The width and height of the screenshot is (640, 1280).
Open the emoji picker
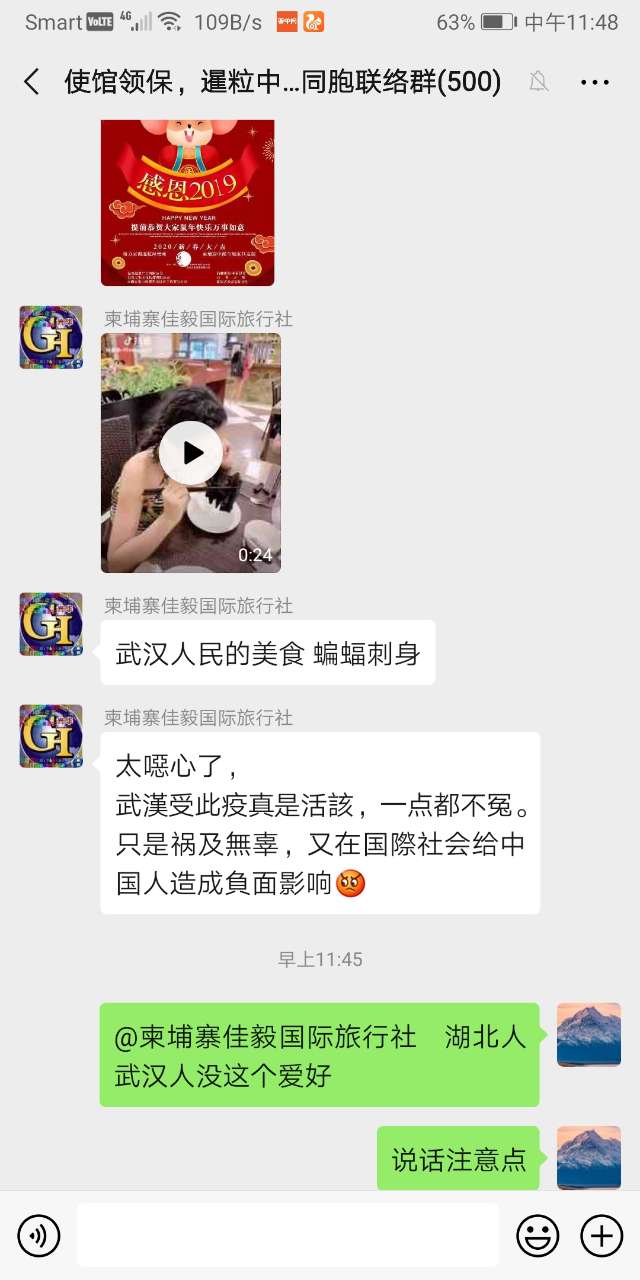(x=537, y=1236)
